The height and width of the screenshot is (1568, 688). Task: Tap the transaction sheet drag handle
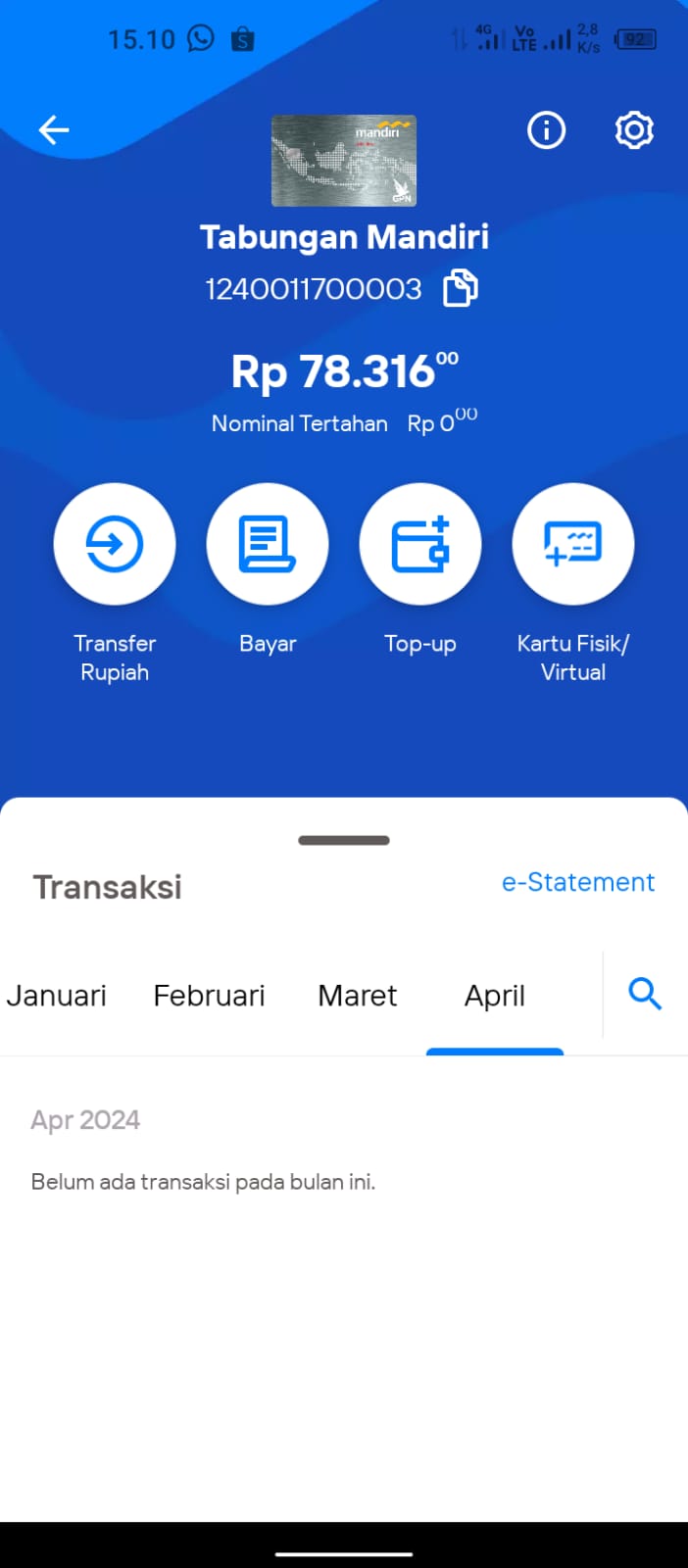[344, 840]
